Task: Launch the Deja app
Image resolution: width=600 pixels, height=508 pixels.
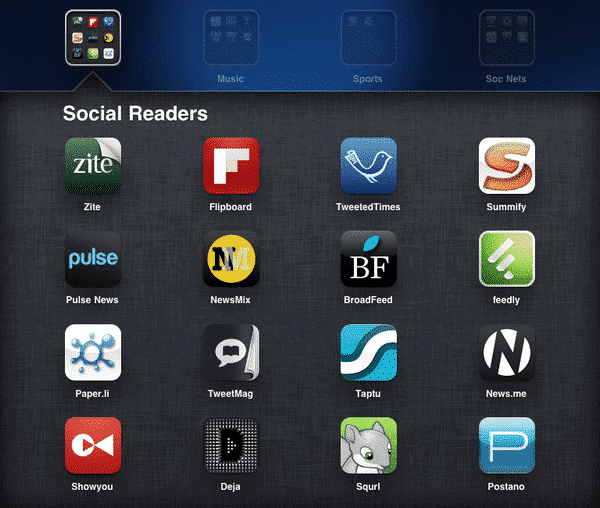Action: pos(231,445)
